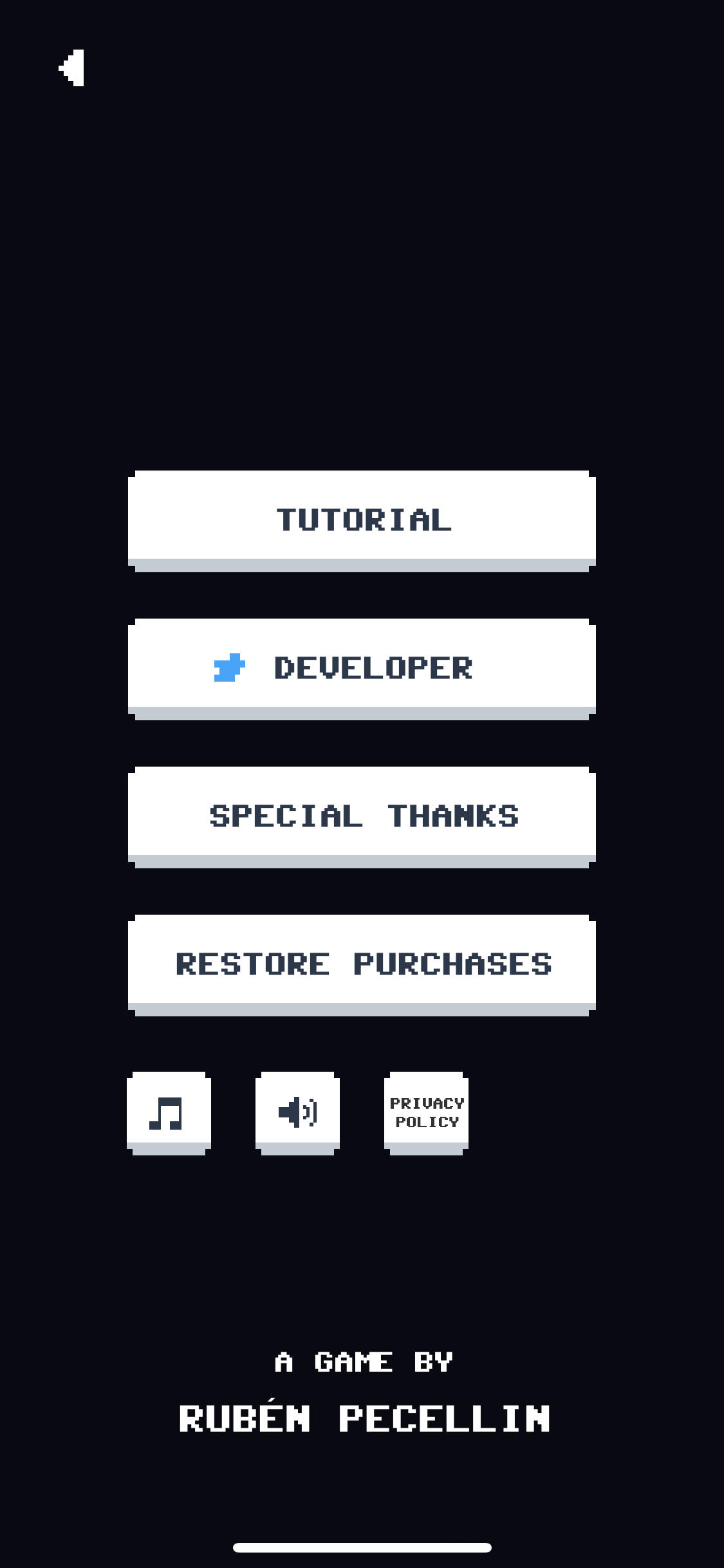Image resolution: width=724 pixels, height=1568 pixels.
Task: View Special Thanks credits
Action: pyautogui.click(x=362, y=815)
